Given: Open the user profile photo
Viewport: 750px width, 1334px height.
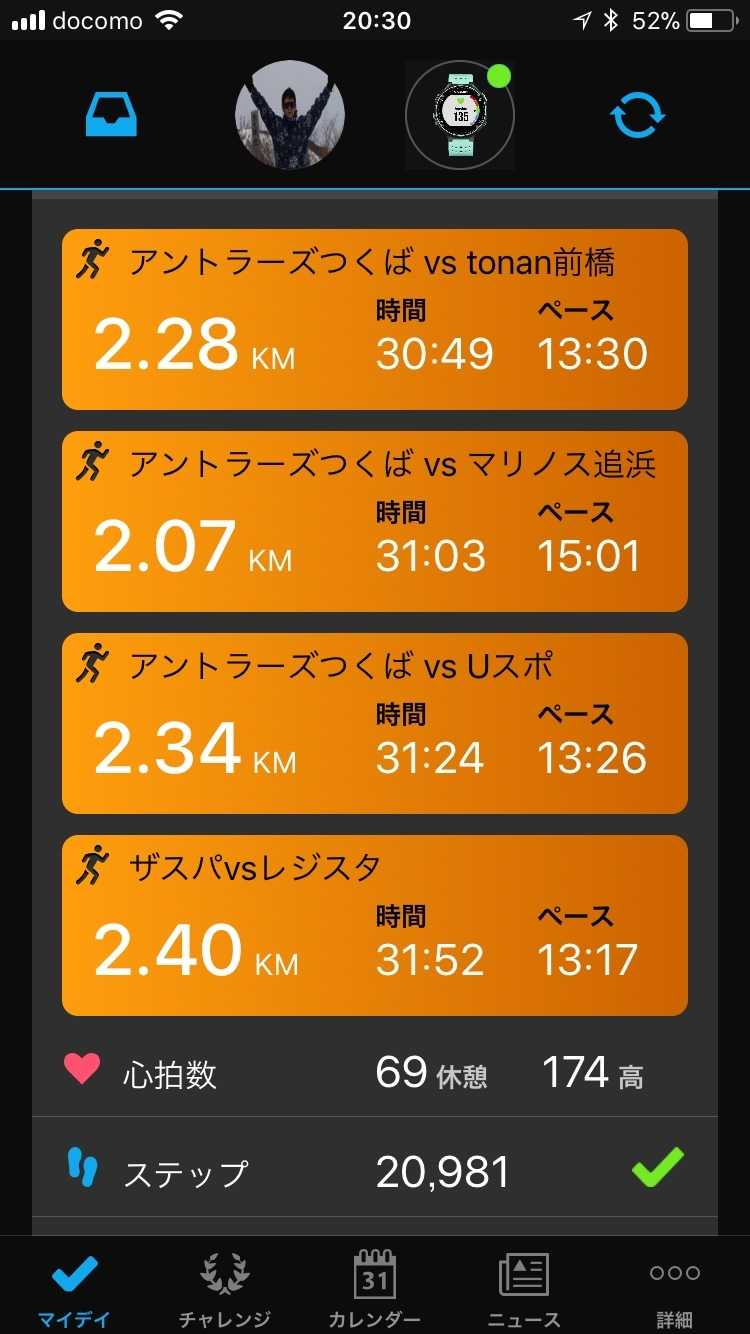Looking at the screenshot, I should (x=290, y=114).
